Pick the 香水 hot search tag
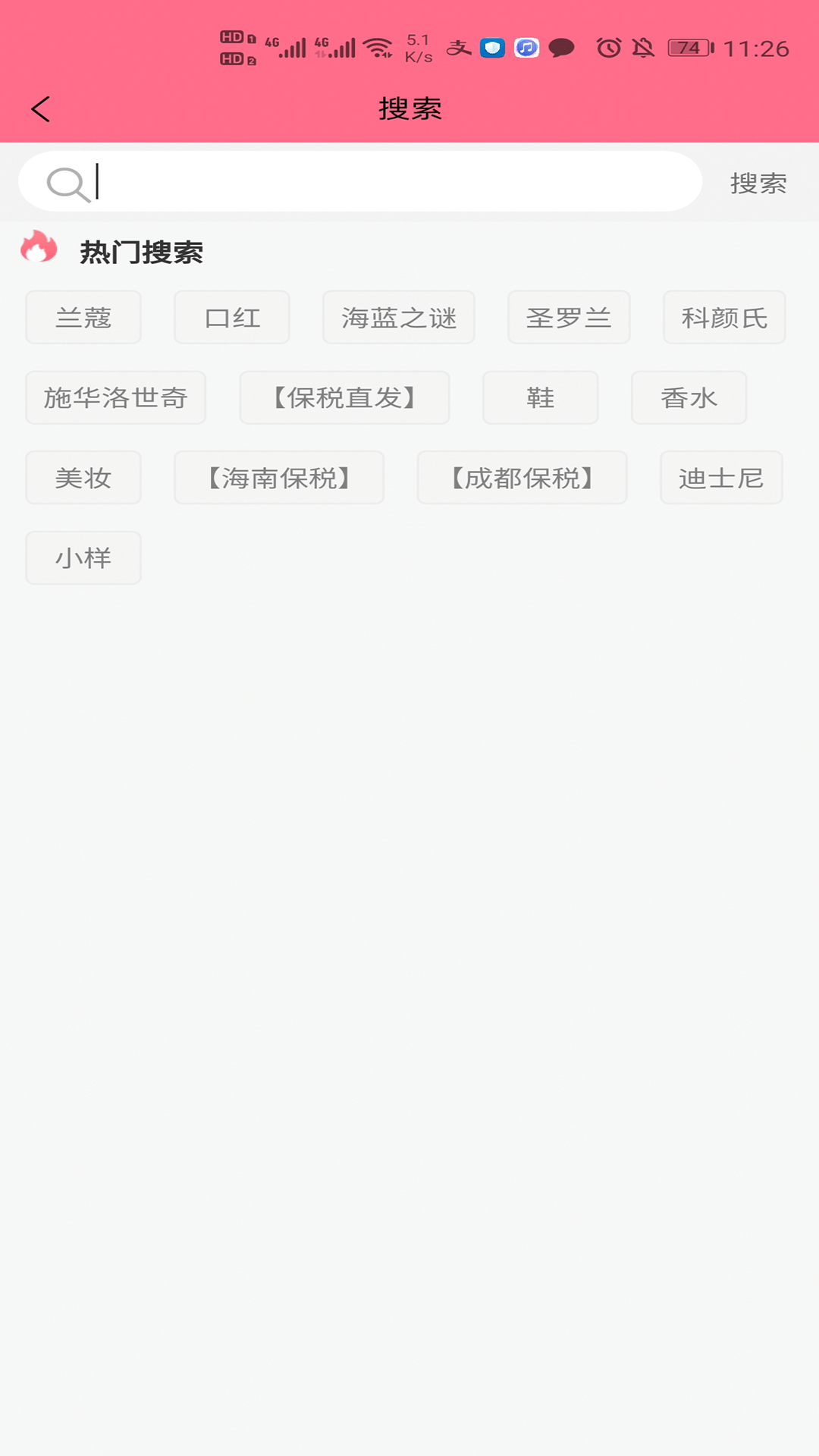This screenshot has width=819, height=1456. (689, 397)
